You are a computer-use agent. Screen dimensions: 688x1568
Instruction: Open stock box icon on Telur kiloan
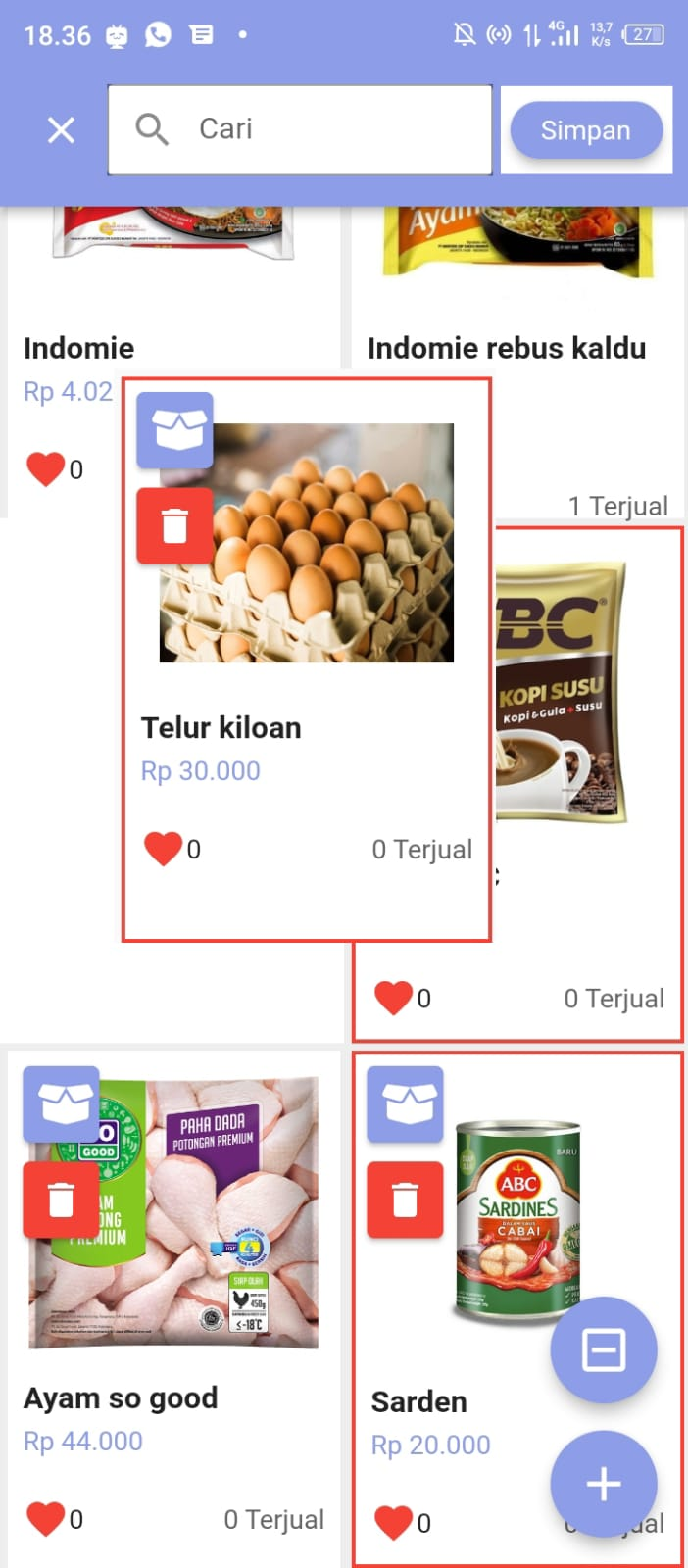click(x=174, y=429)
